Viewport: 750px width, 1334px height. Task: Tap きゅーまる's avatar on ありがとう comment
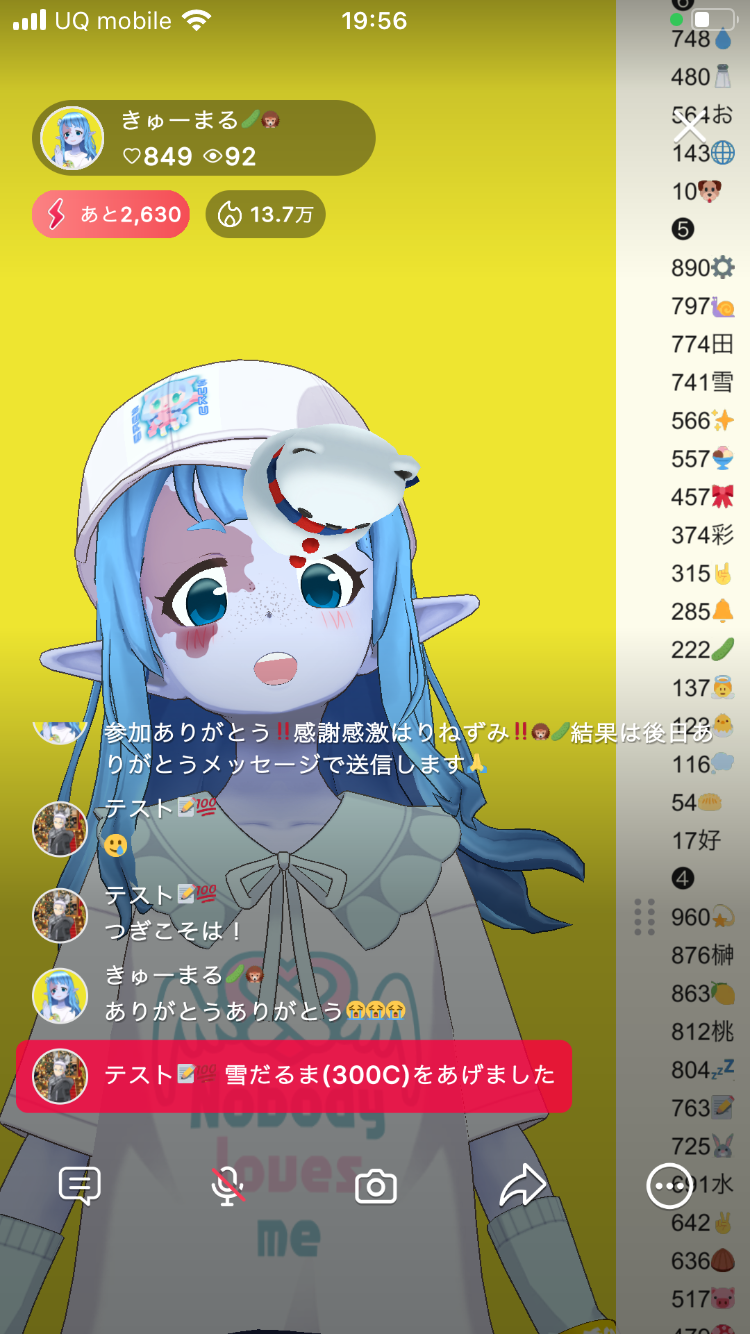coord(60,996)
